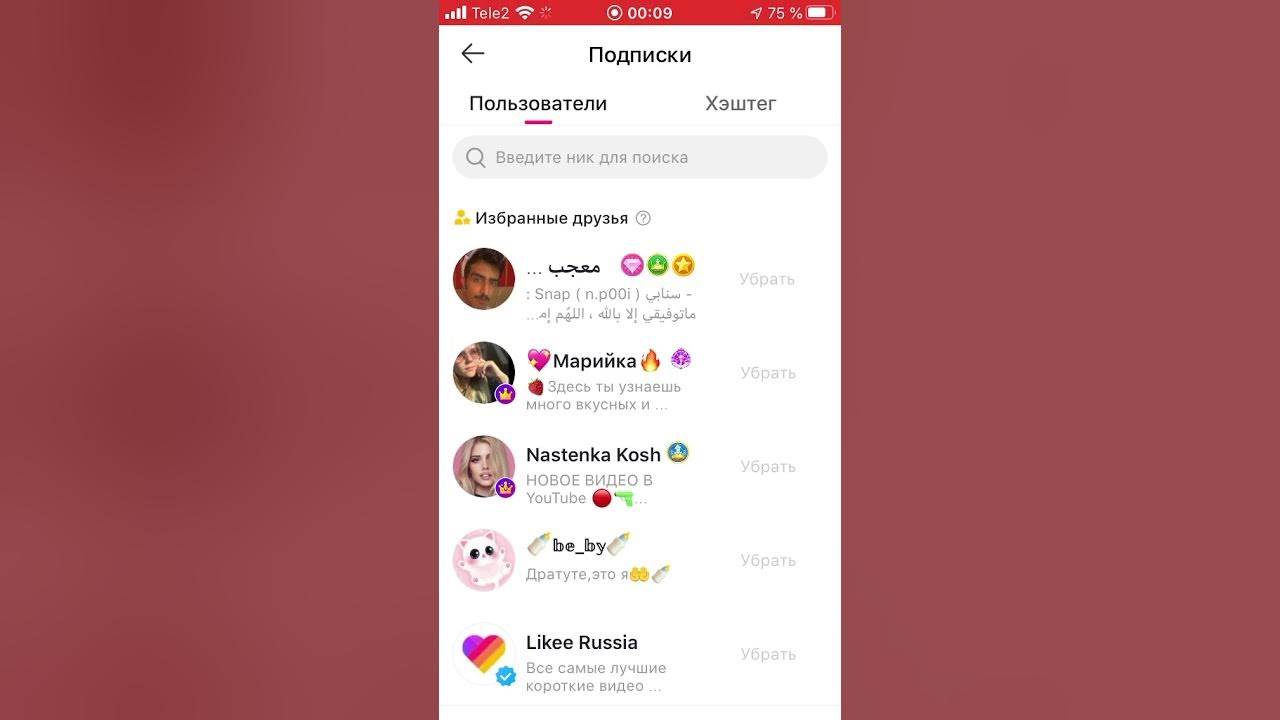Image resolution: width=1280 pixels, height=720 pixels.
Task: Select the Пользователи tab
Action: [538, 104]
